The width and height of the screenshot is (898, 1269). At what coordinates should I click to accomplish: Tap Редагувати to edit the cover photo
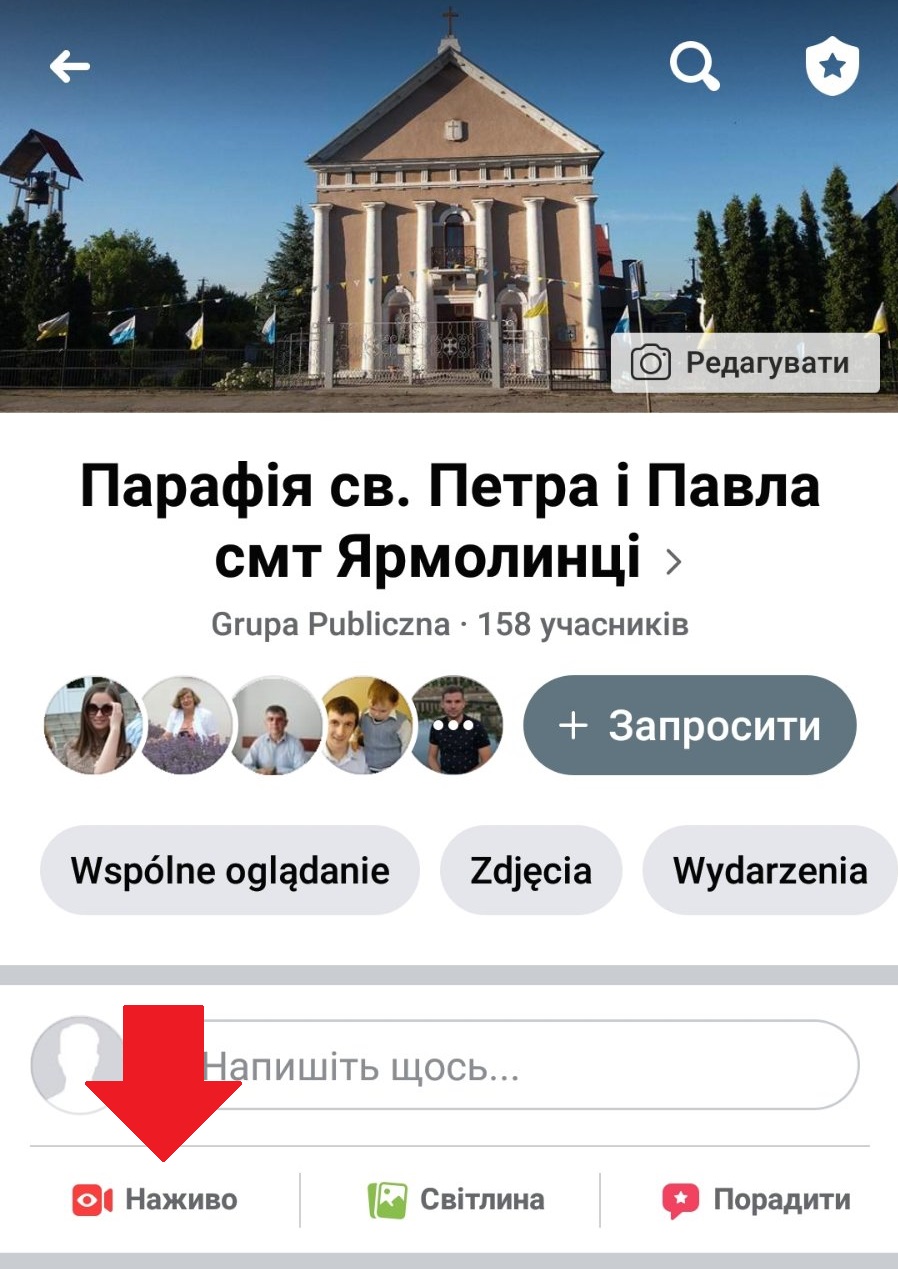point(746,363)
